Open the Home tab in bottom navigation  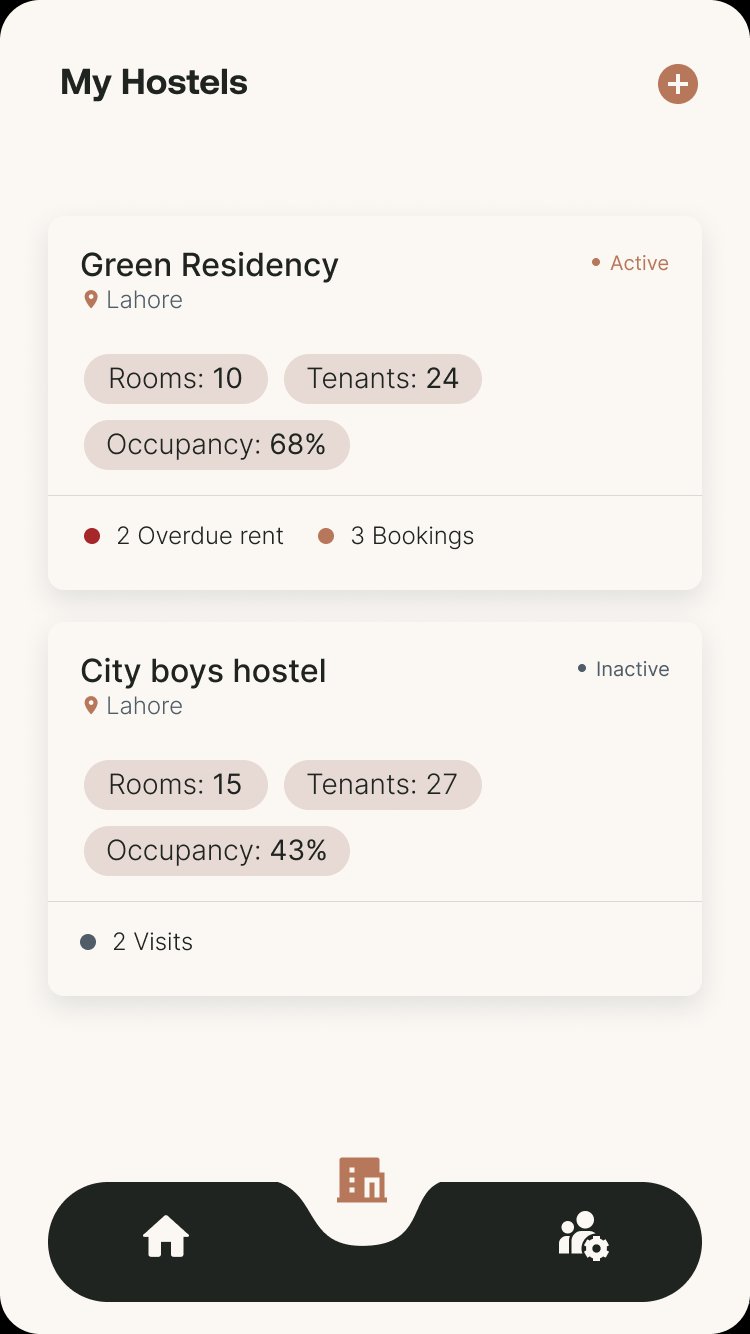pyautogui.click(x=165, y=1237)
